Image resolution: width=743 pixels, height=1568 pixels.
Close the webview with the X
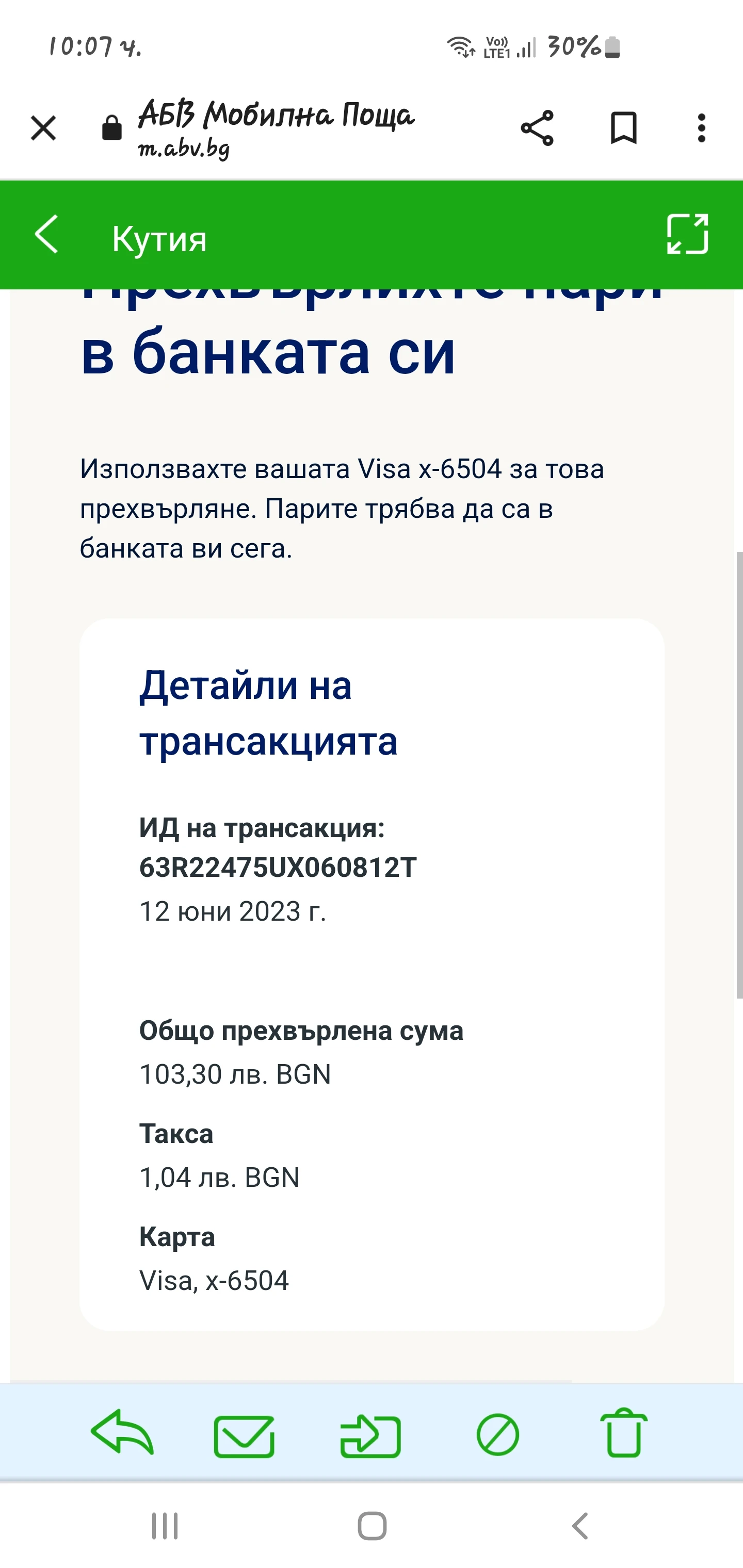43,128
